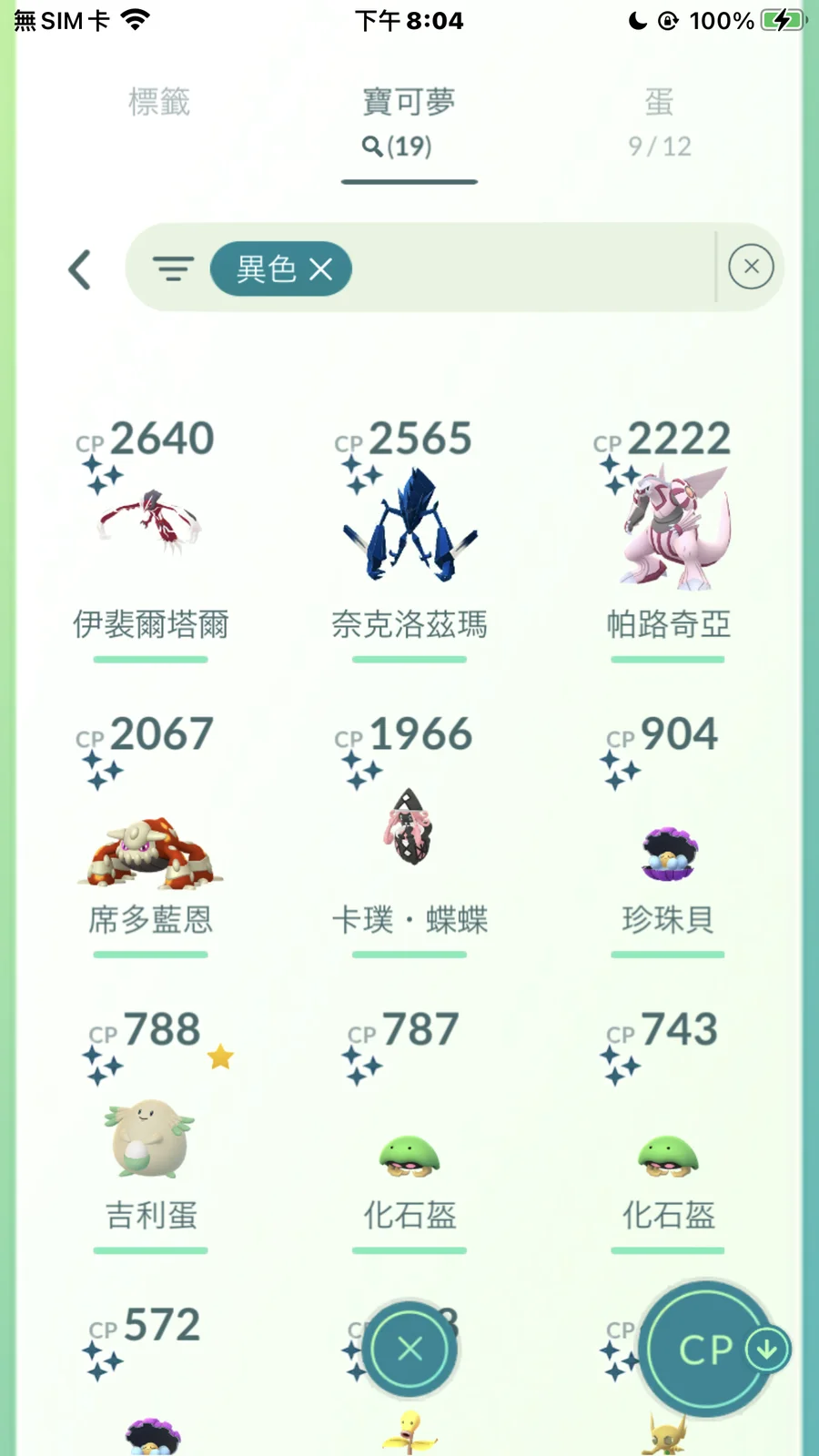Remove the 異色 filter chip
The width and height of the screenshot is (819, 1456).
coord(320,269)
